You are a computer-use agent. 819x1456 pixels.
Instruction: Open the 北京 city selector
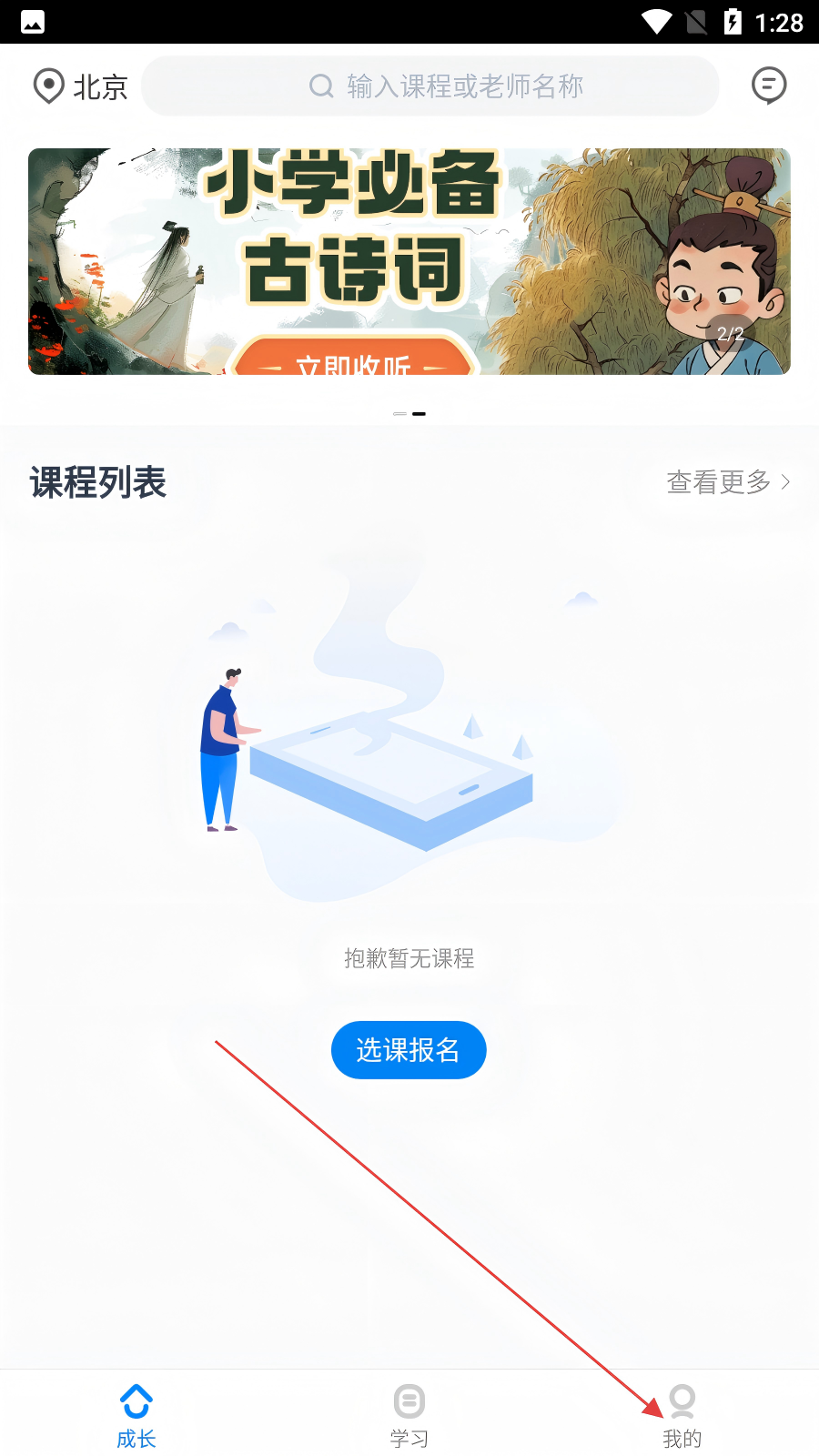tap(80, 86)
